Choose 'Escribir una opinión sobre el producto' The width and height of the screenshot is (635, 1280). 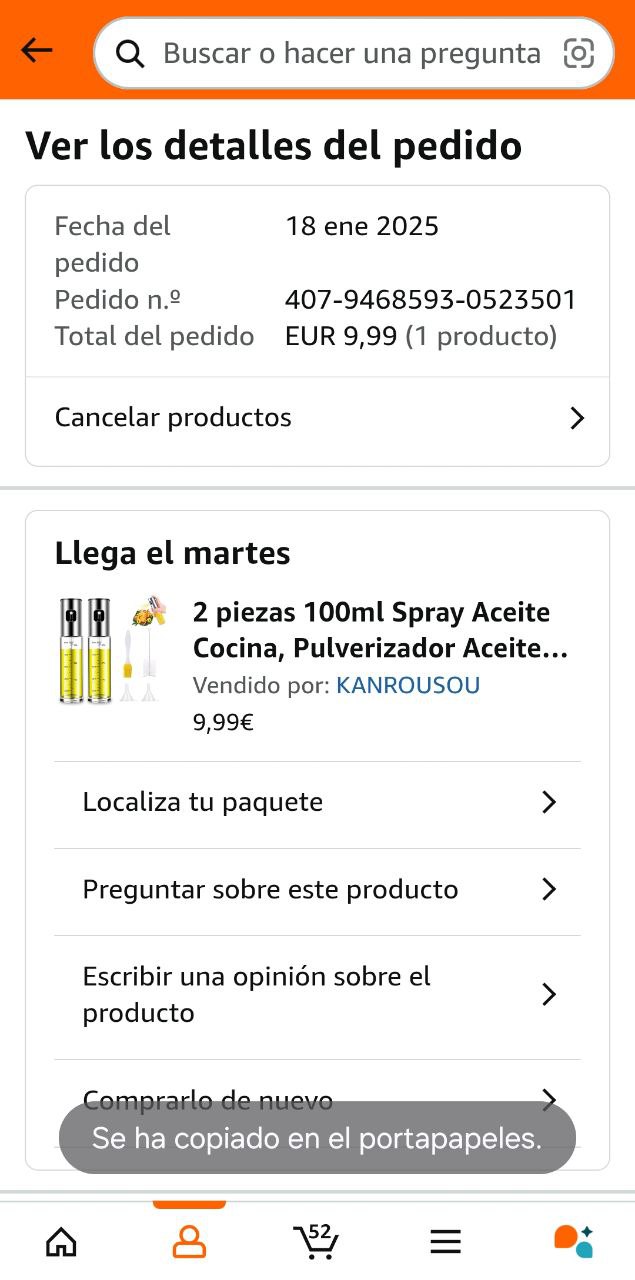click(317, 995)
